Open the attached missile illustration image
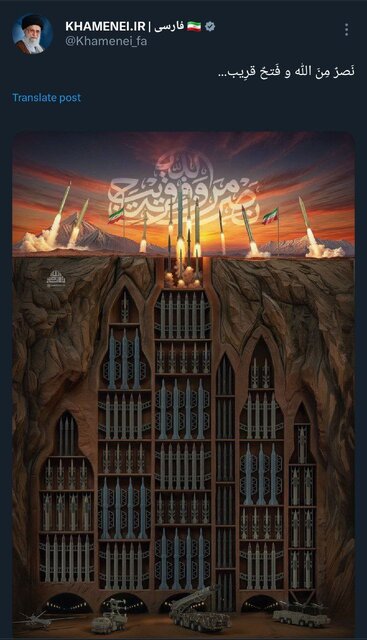The width and height of the screenshot is (367, 640). point(183,384)
